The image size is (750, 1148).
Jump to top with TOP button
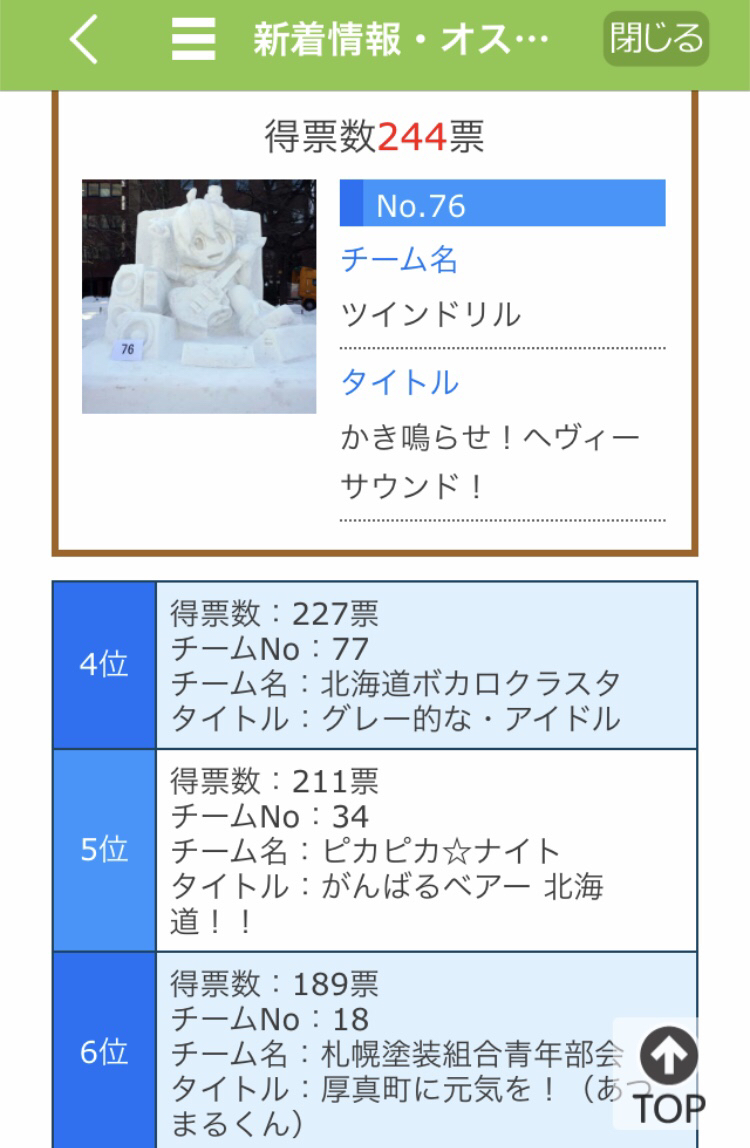(x=667, y=1074)
